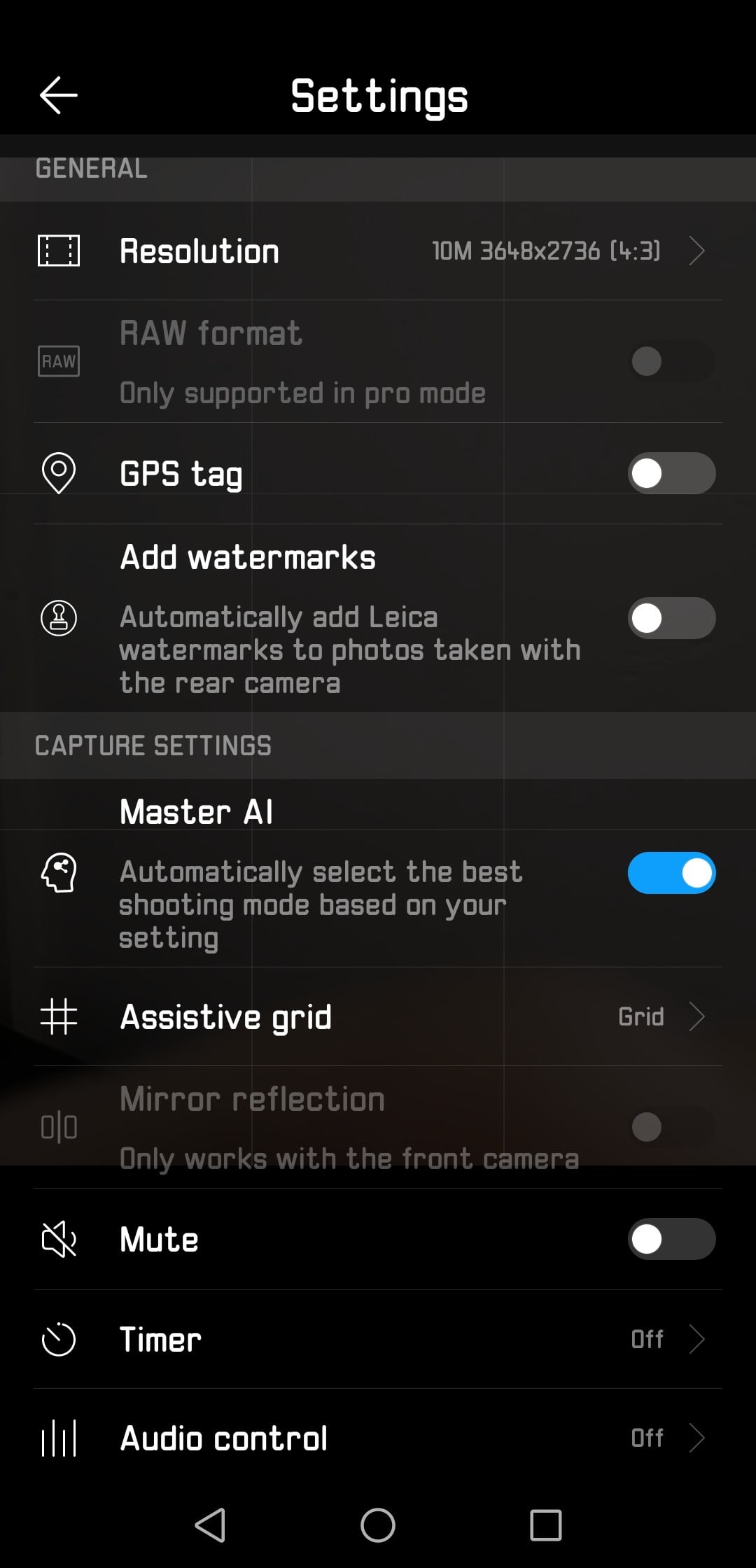756x1568 pixels.
Task: Open the Timer setting
Action: point(378,1339)
